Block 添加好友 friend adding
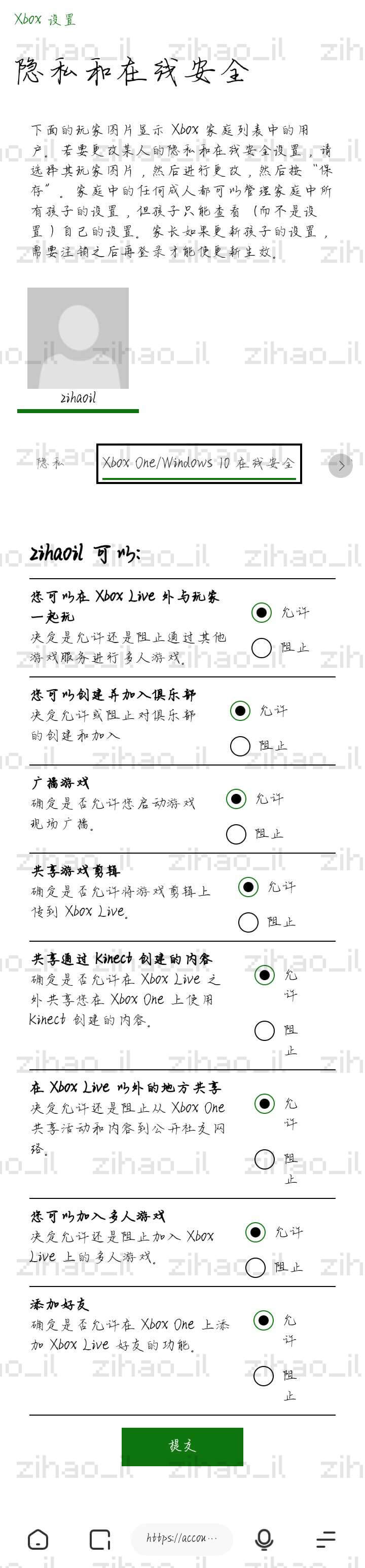The height and width of the screenshot is (1568, 365). (263, 1376)
